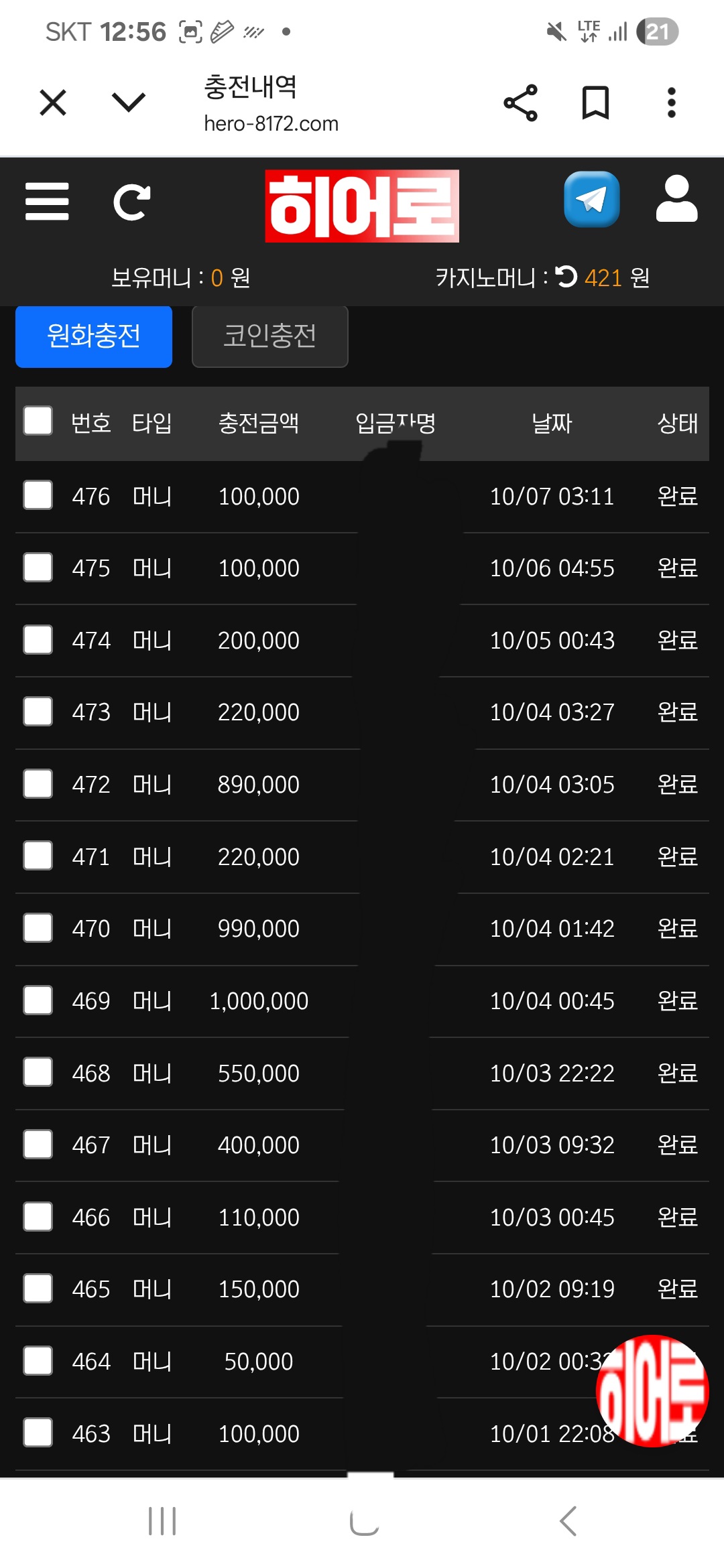724x1568 pixels.
Task: Open recent apps from navigation bar
Action: coord(162,1521)
